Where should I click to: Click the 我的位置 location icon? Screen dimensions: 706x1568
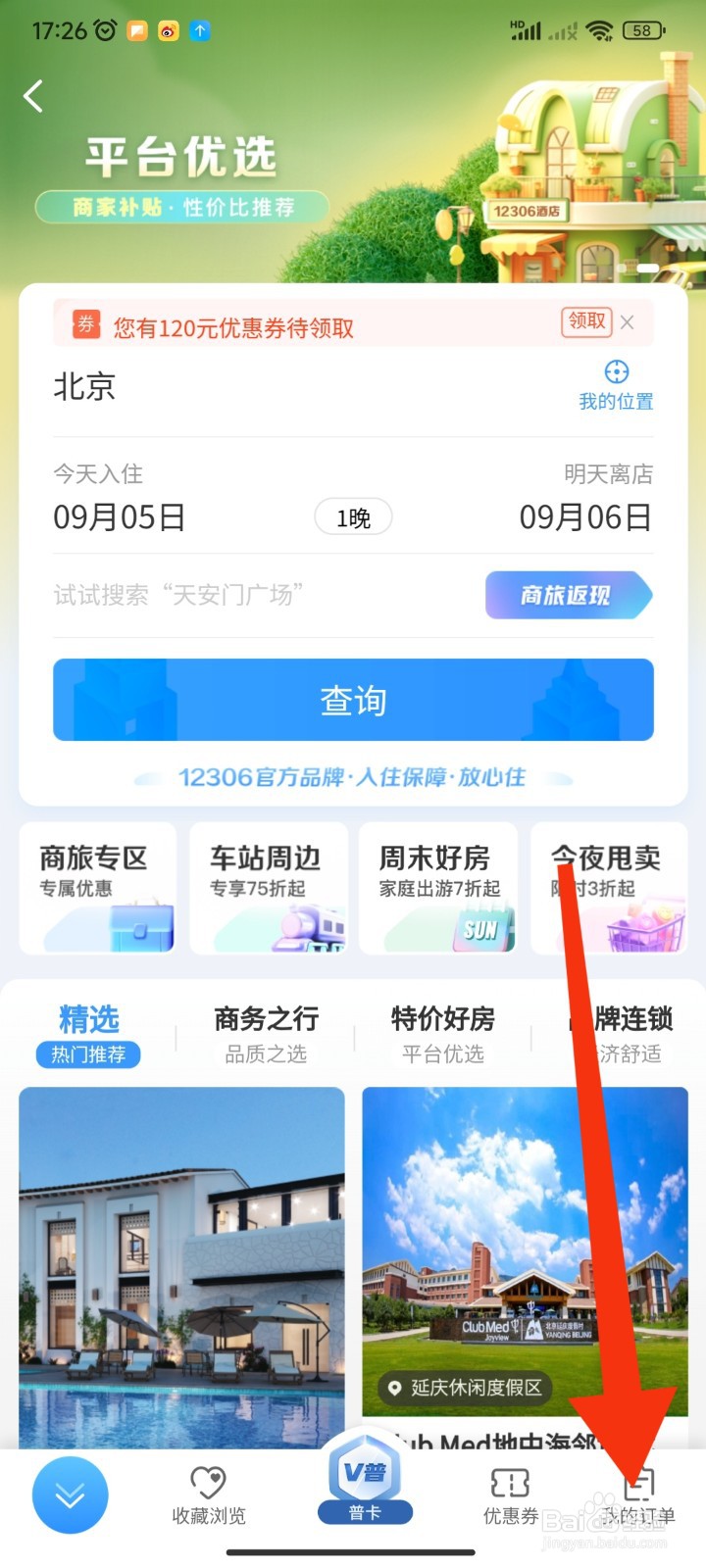tap(616, 372)
